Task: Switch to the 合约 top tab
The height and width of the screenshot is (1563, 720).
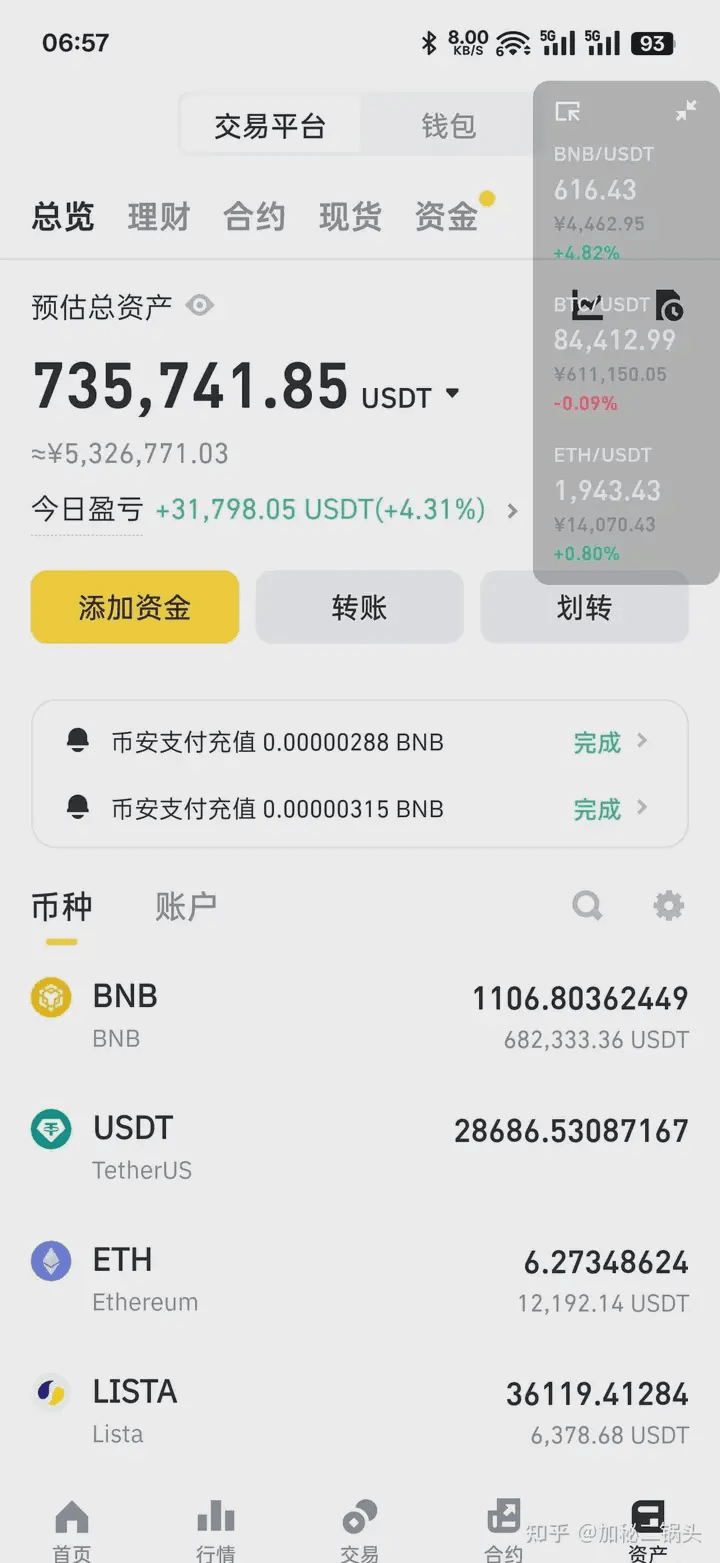Action: (254, 217)
